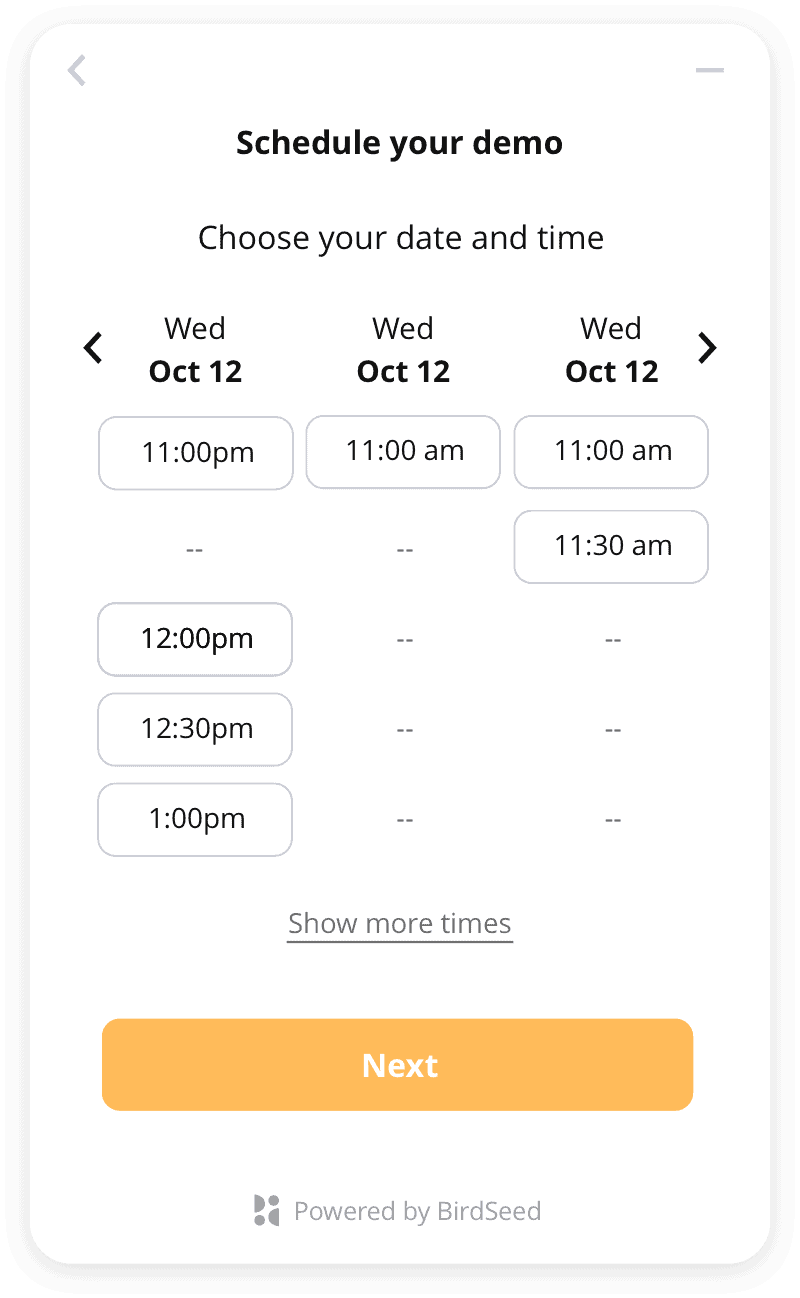Tap the Show more times link
Viewport: 800px width, 1298px height.
[400, 924]
